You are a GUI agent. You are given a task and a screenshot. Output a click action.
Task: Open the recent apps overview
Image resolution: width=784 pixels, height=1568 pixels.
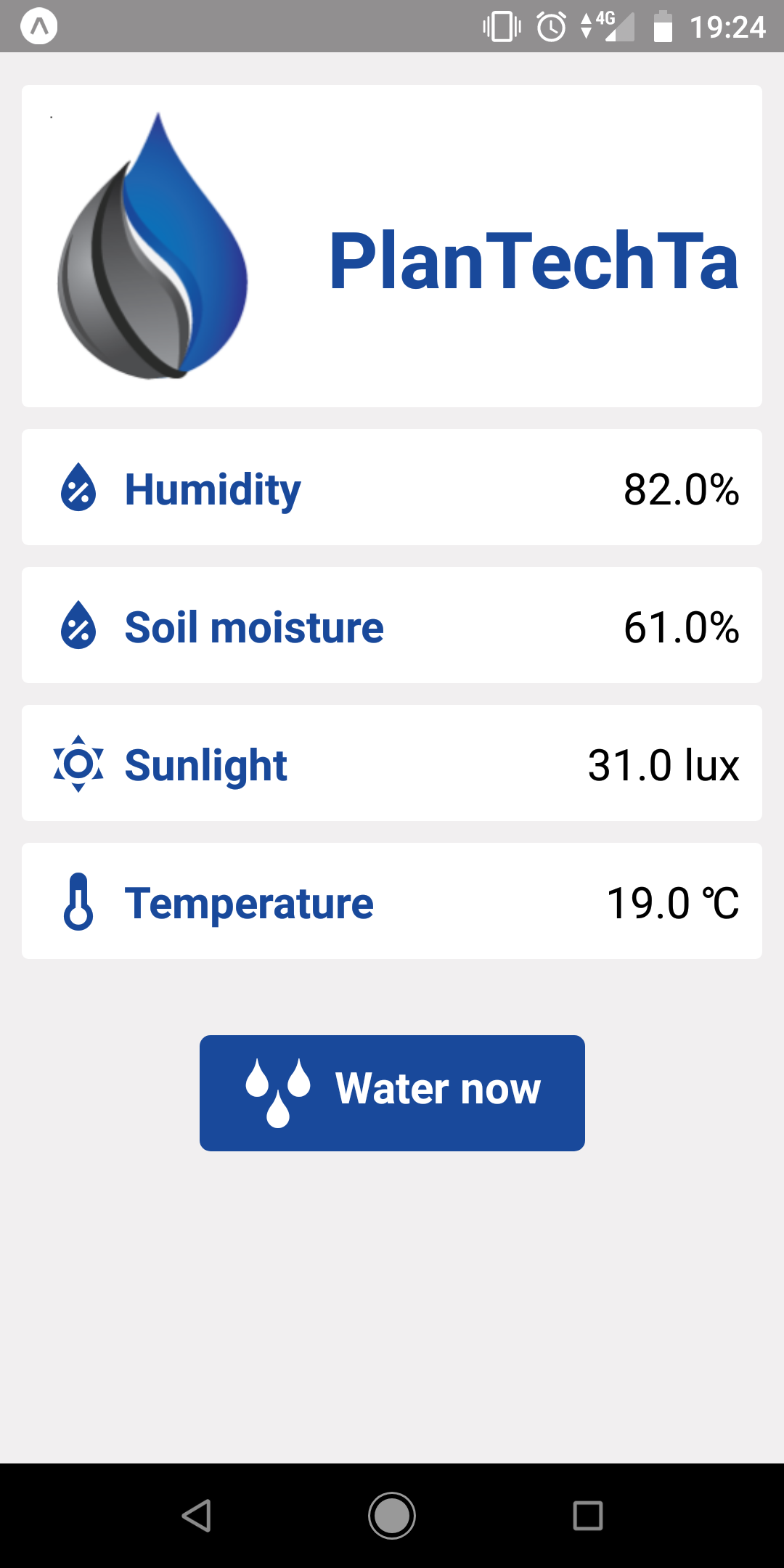[588, 1516]
